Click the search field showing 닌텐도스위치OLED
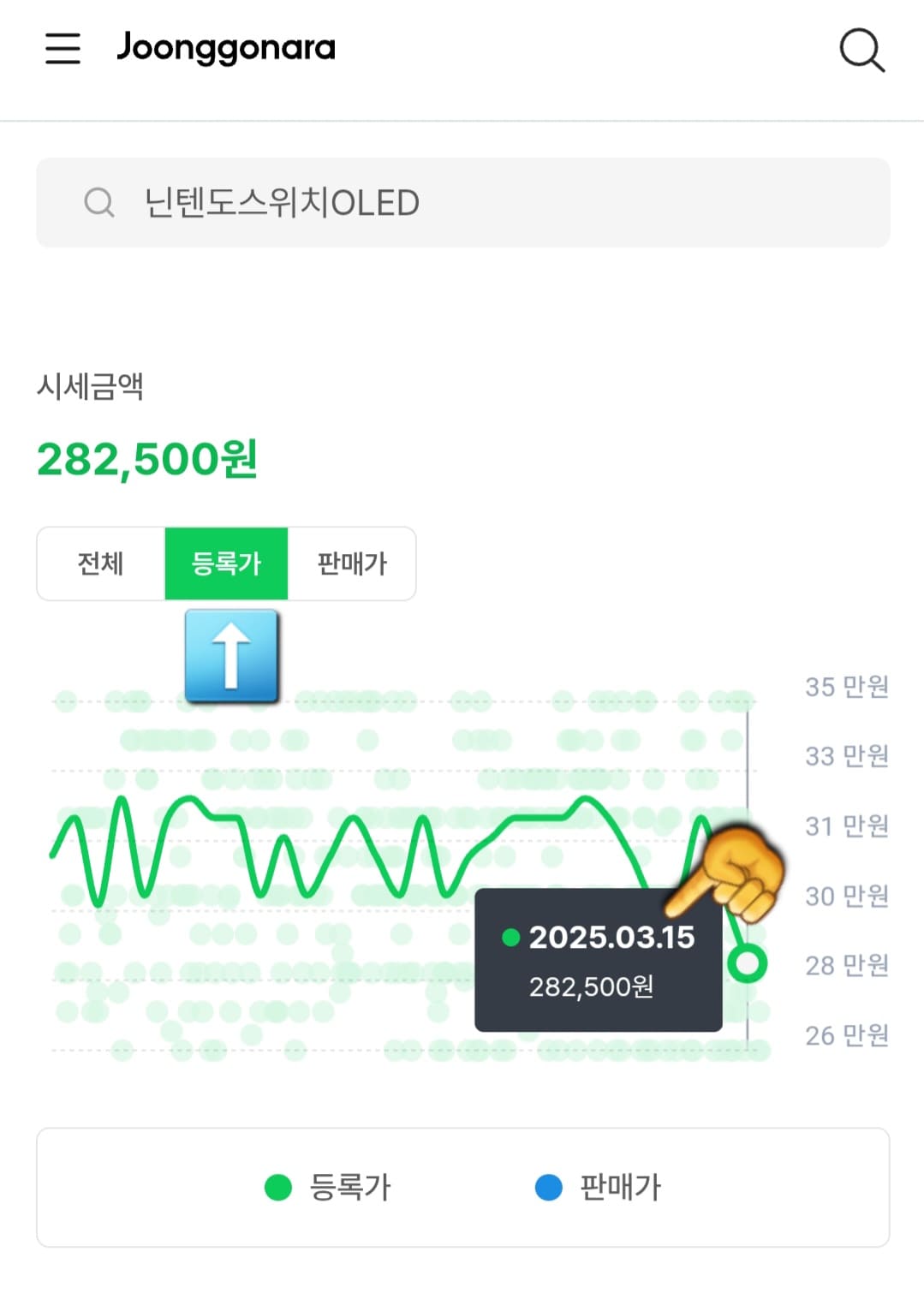The width and height of the screenshot is (924, 1305). pos(462,203)
